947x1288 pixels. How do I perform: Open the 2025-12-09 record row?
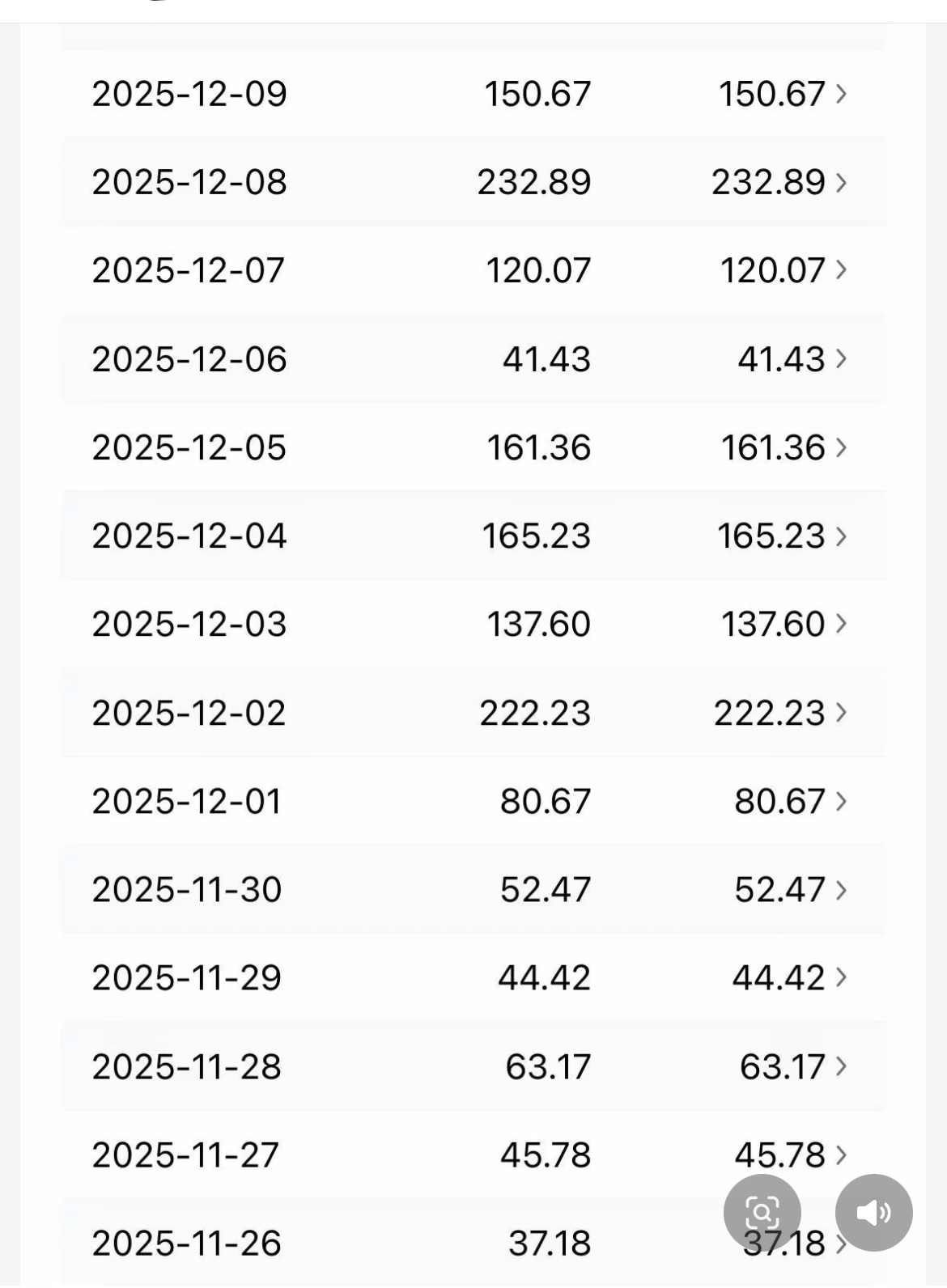click(x=473, y=94)
